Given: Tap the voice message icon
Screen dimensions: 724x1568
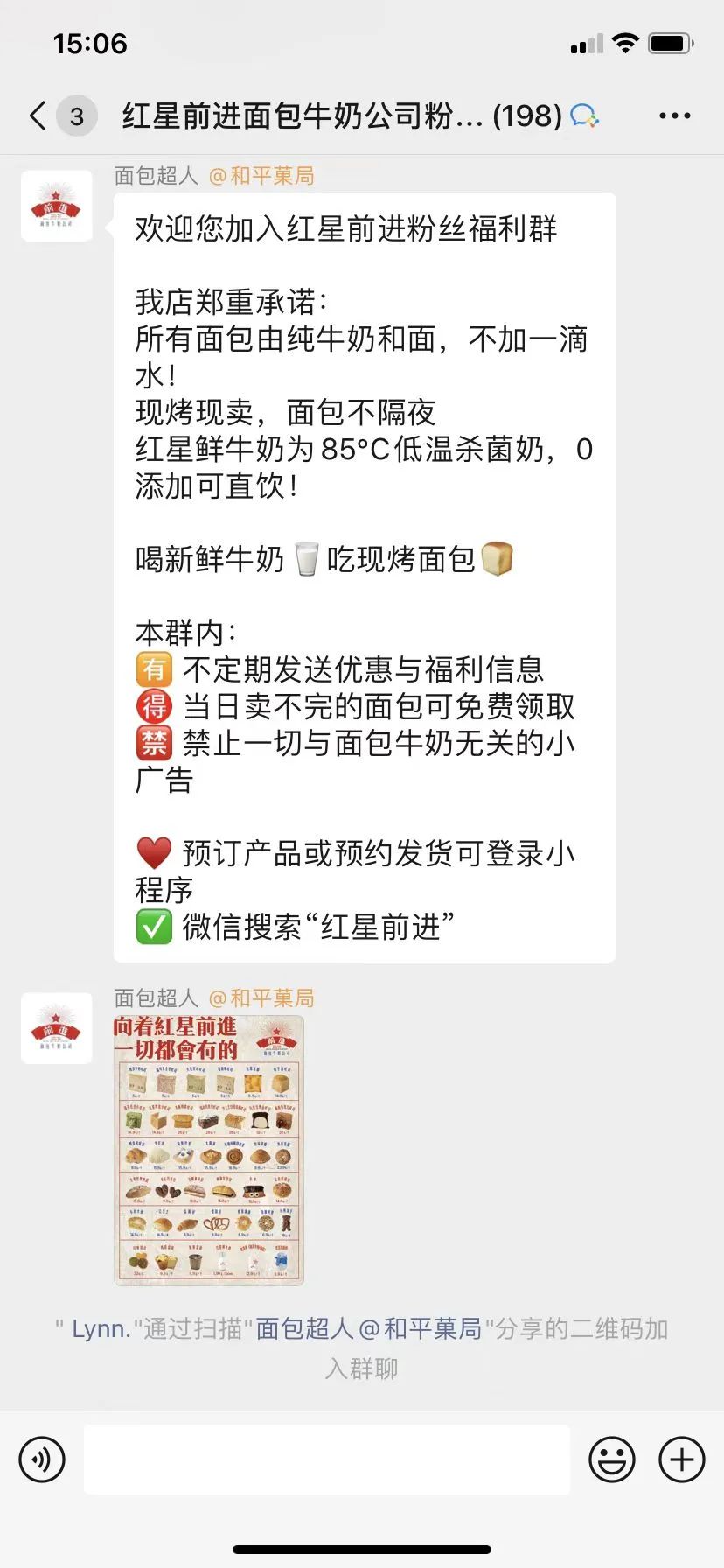Looking at the screenshot, I should [x=42, y=1459].
